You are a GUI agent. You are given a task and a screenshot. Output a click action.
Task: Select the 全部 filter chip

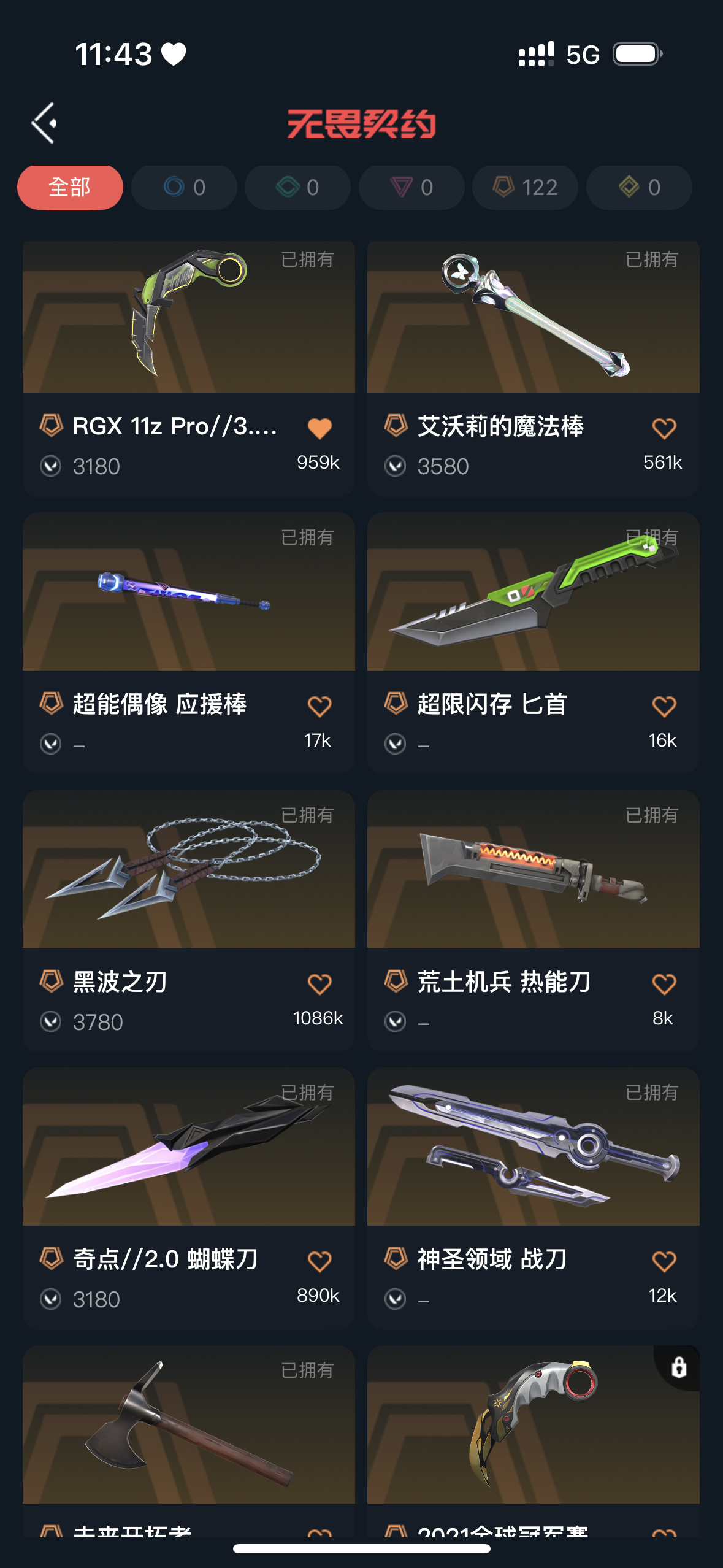pyautogui.click(x=70, y=187)
